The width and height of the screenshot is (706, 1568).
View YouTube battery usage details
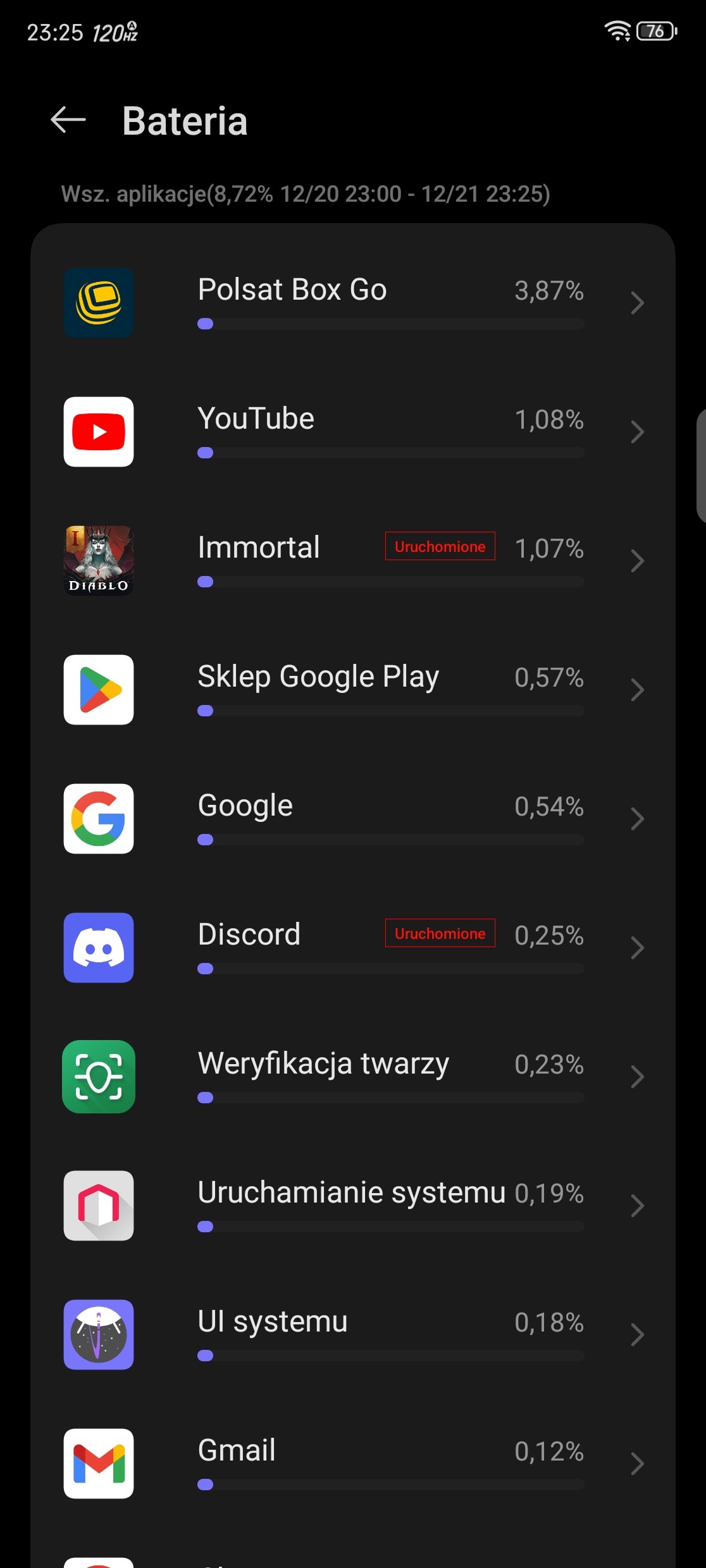pyautogui.click(x=353, y=432)
